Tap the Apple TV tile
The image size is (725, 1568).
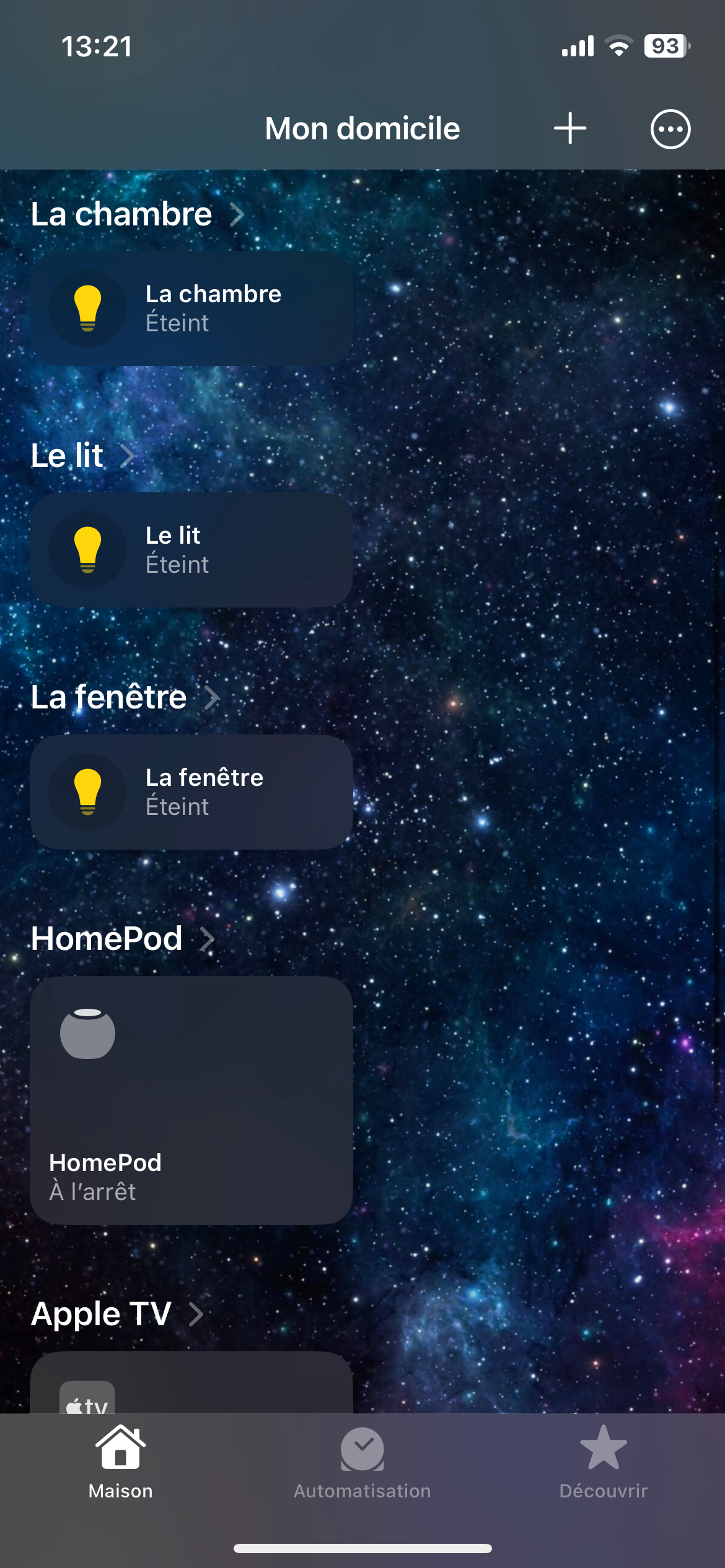pos(191,1382)
